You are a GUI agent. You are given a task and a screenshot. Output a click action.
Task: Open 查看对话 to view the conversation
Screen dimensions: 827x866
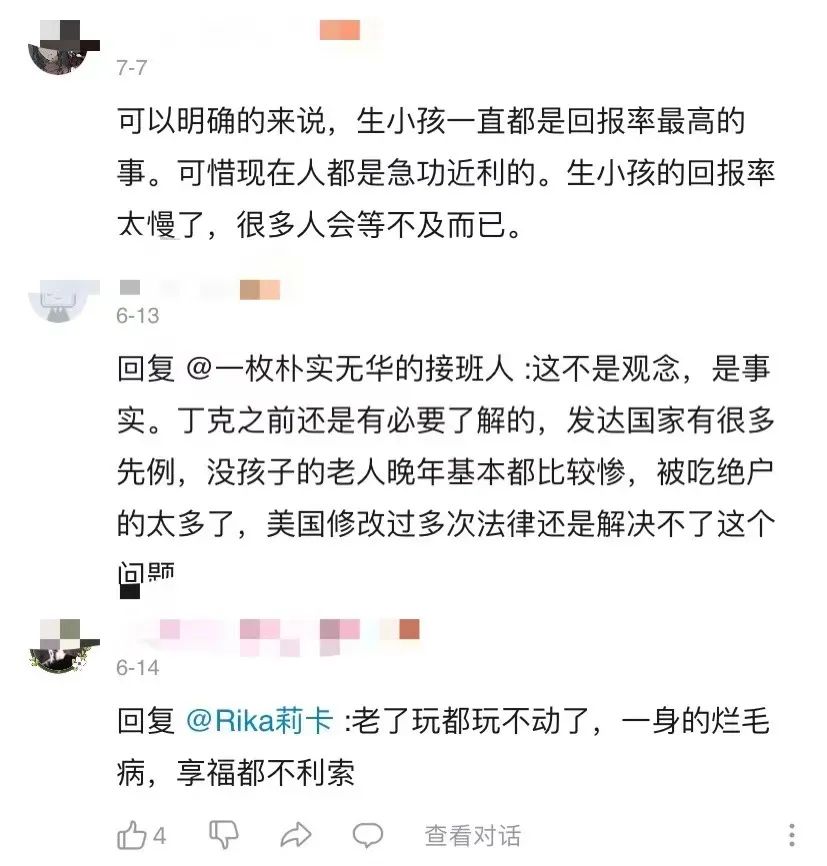pos(472,836)
